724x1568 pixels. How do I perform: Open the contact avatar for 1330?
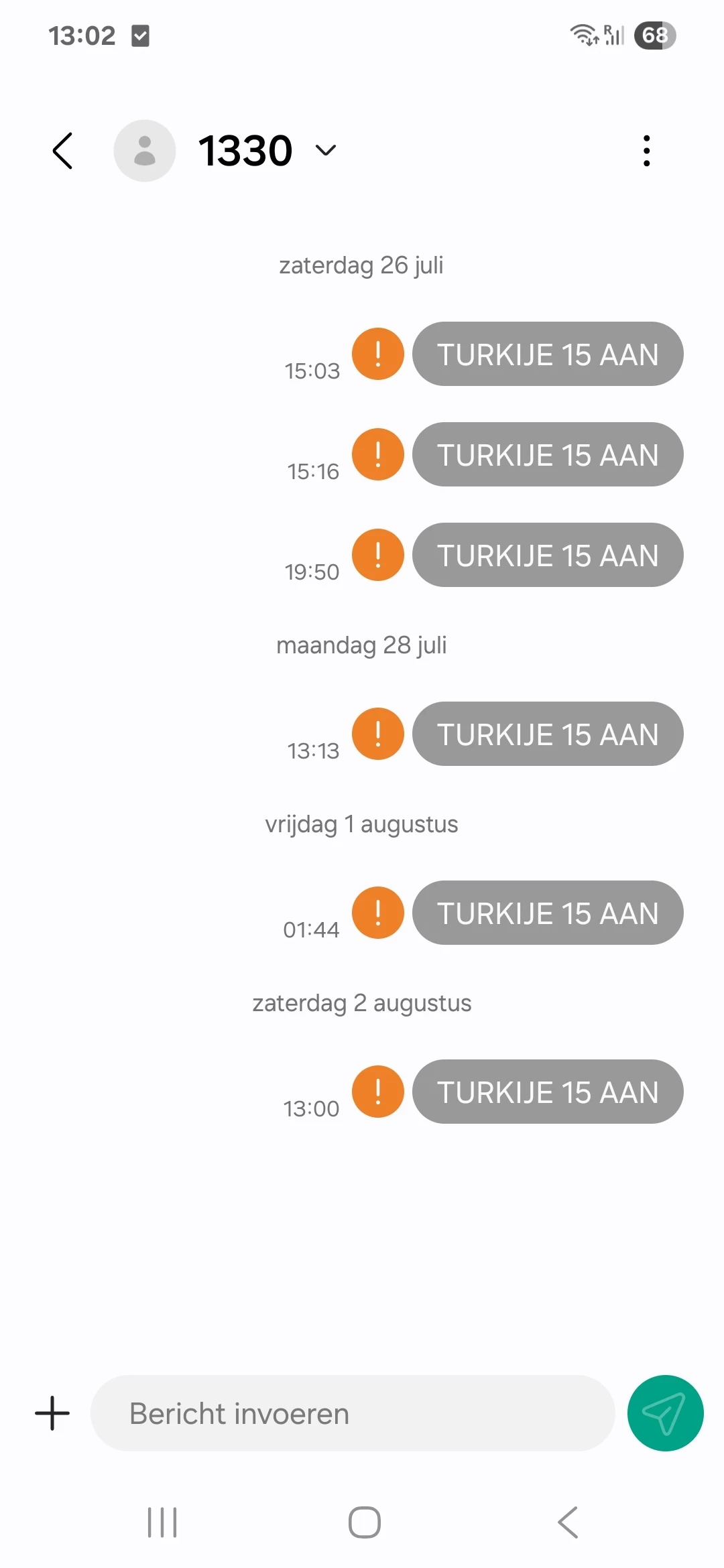pos(145,151)
